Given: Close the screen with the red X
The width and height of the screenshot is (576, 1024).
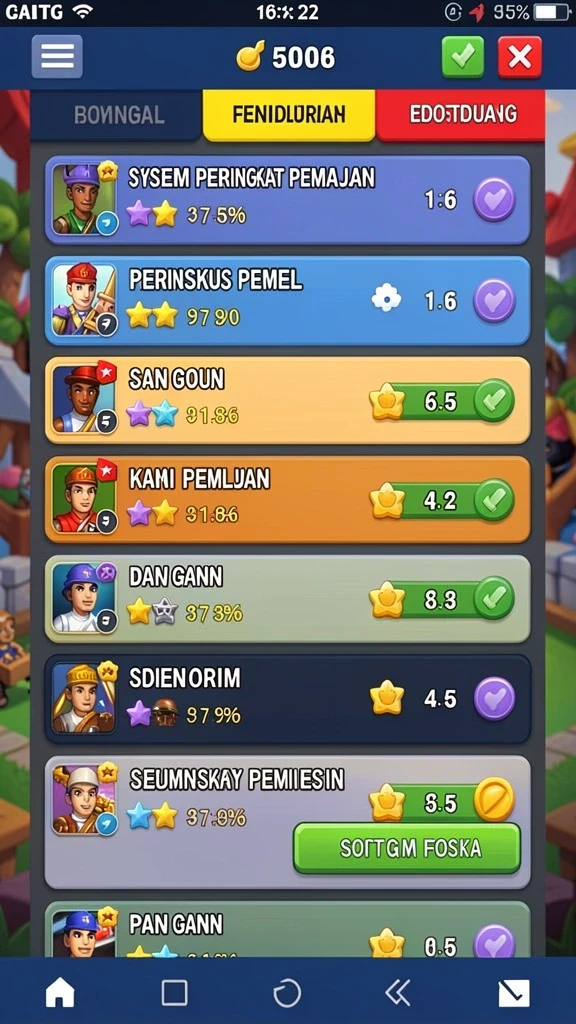Looking at the screenshot, I should click(x=520, y=57).
